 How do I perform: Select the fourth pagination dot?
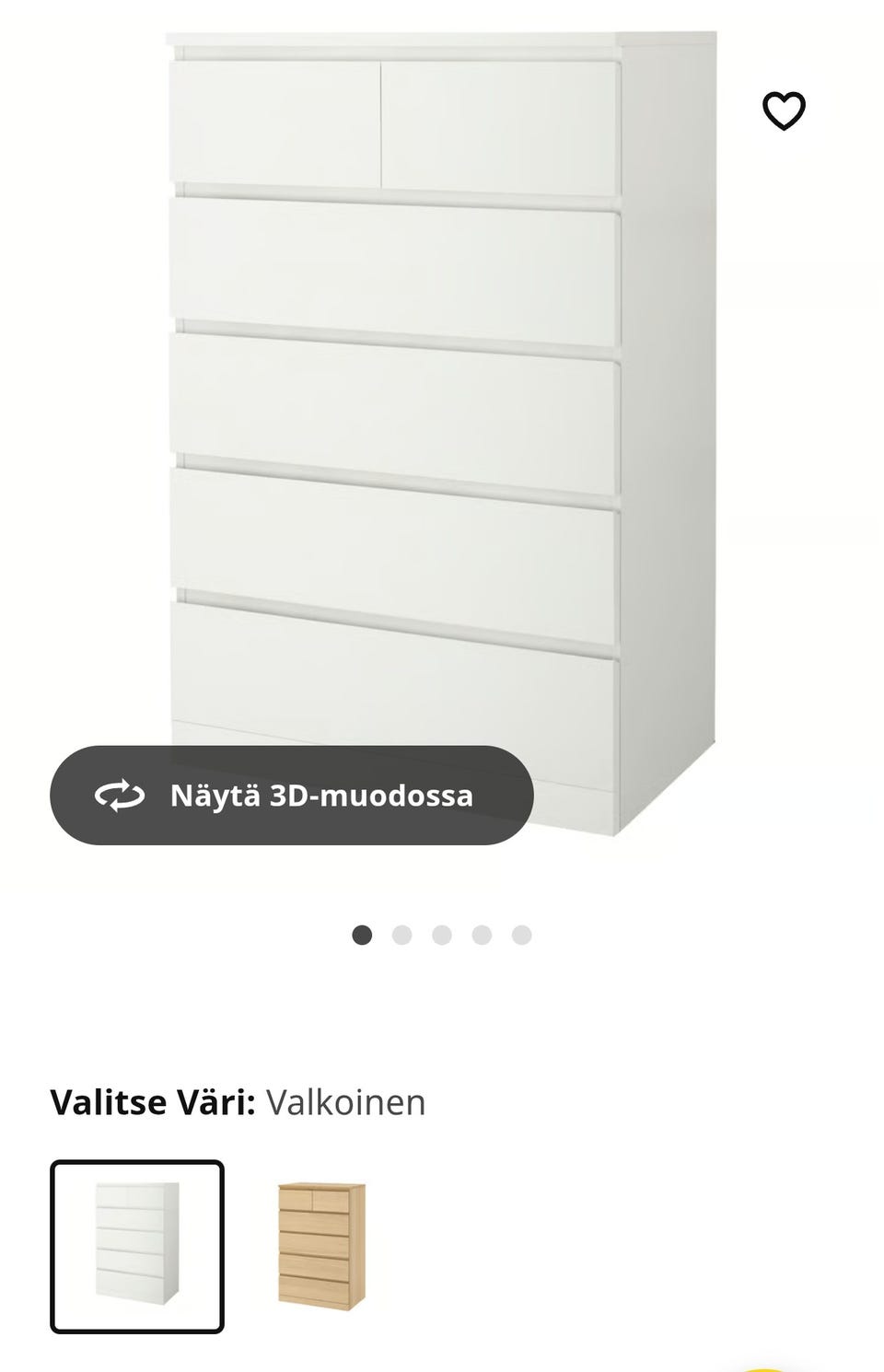(481, 934)
